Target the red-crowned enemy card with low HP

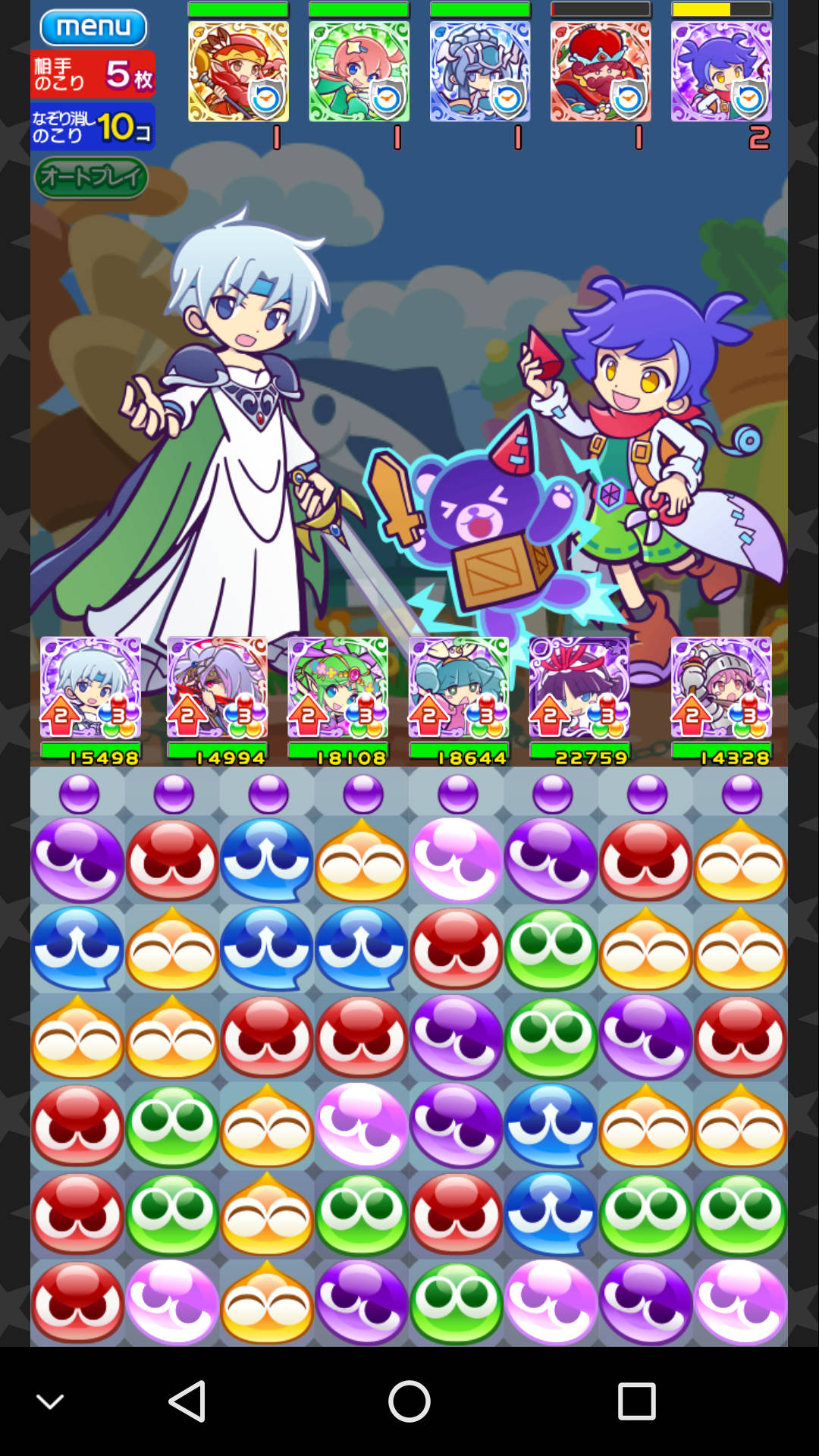(600, 71)
